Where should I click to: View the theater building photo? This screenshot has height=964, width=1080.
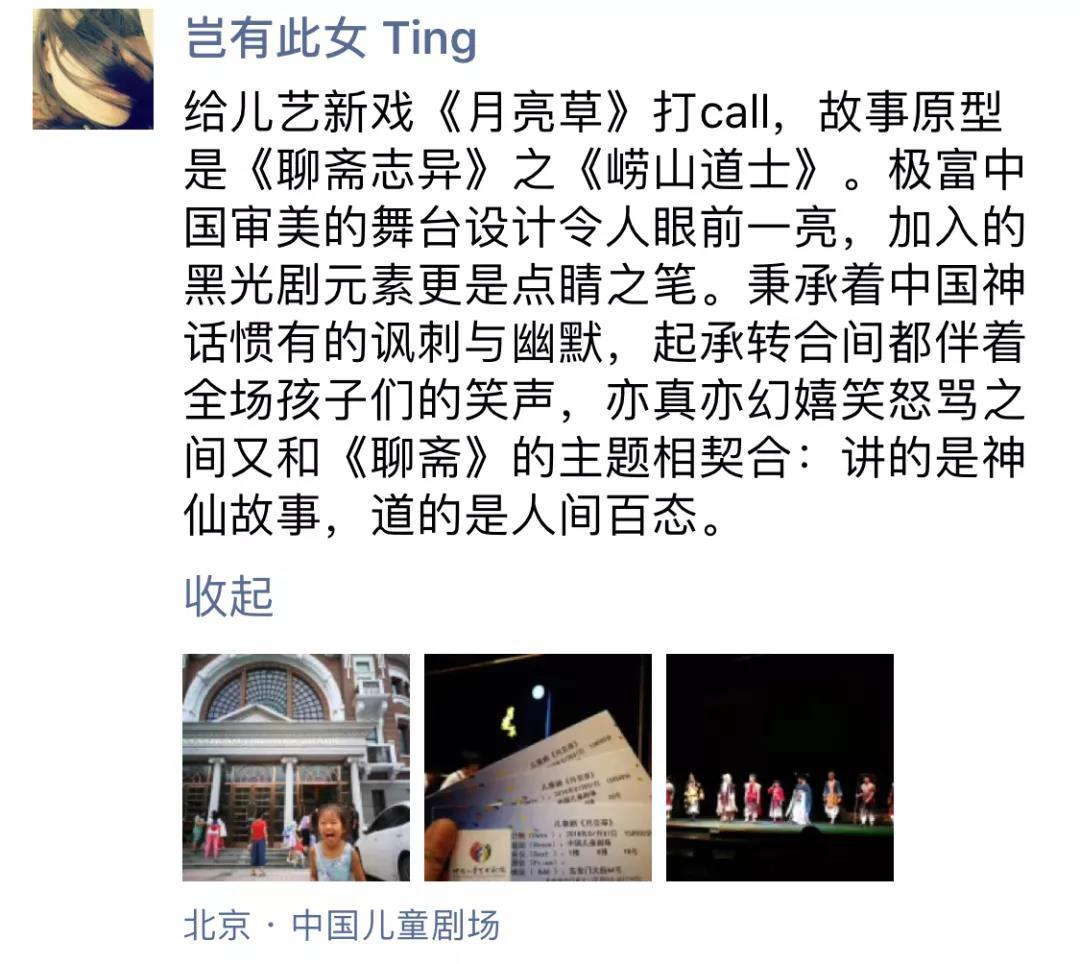pyautogui.click(x=296, y=767)
